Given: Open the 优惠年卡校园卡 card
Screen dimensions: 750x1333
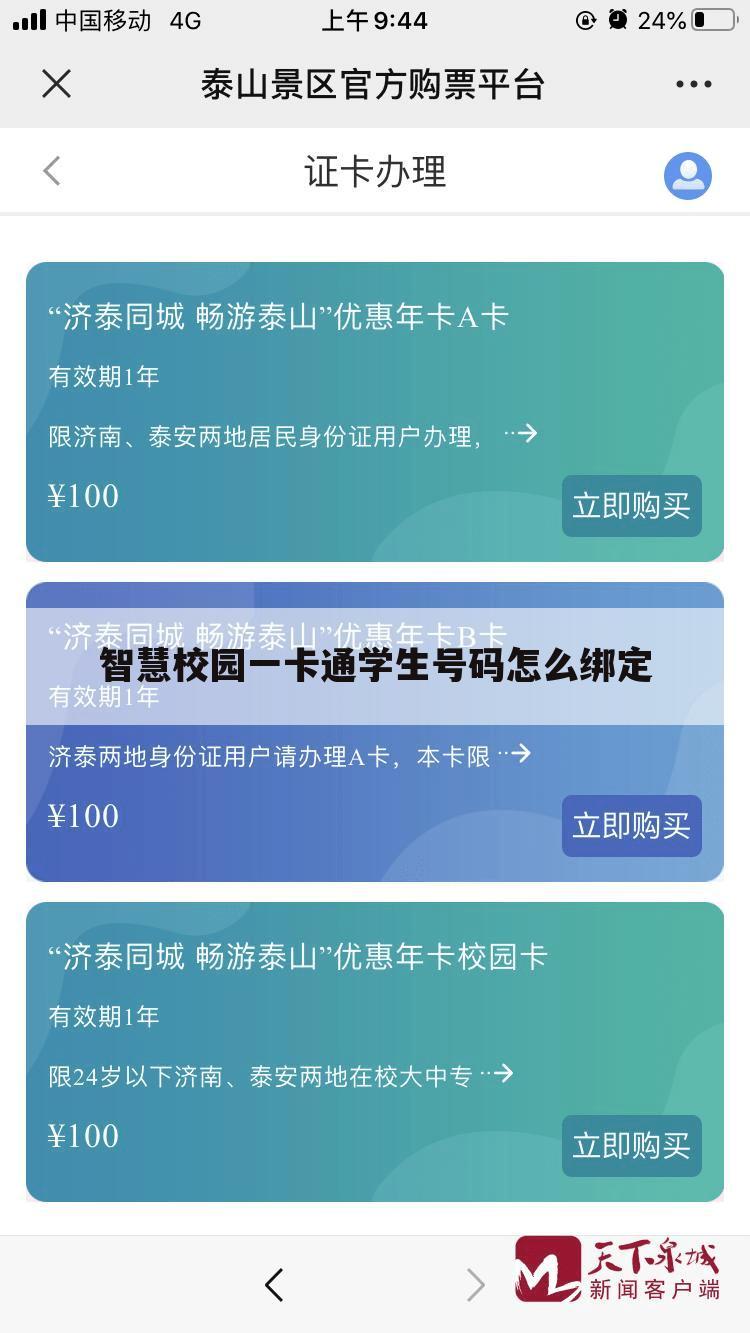Looking at the screenshot, I should [298, 958].
